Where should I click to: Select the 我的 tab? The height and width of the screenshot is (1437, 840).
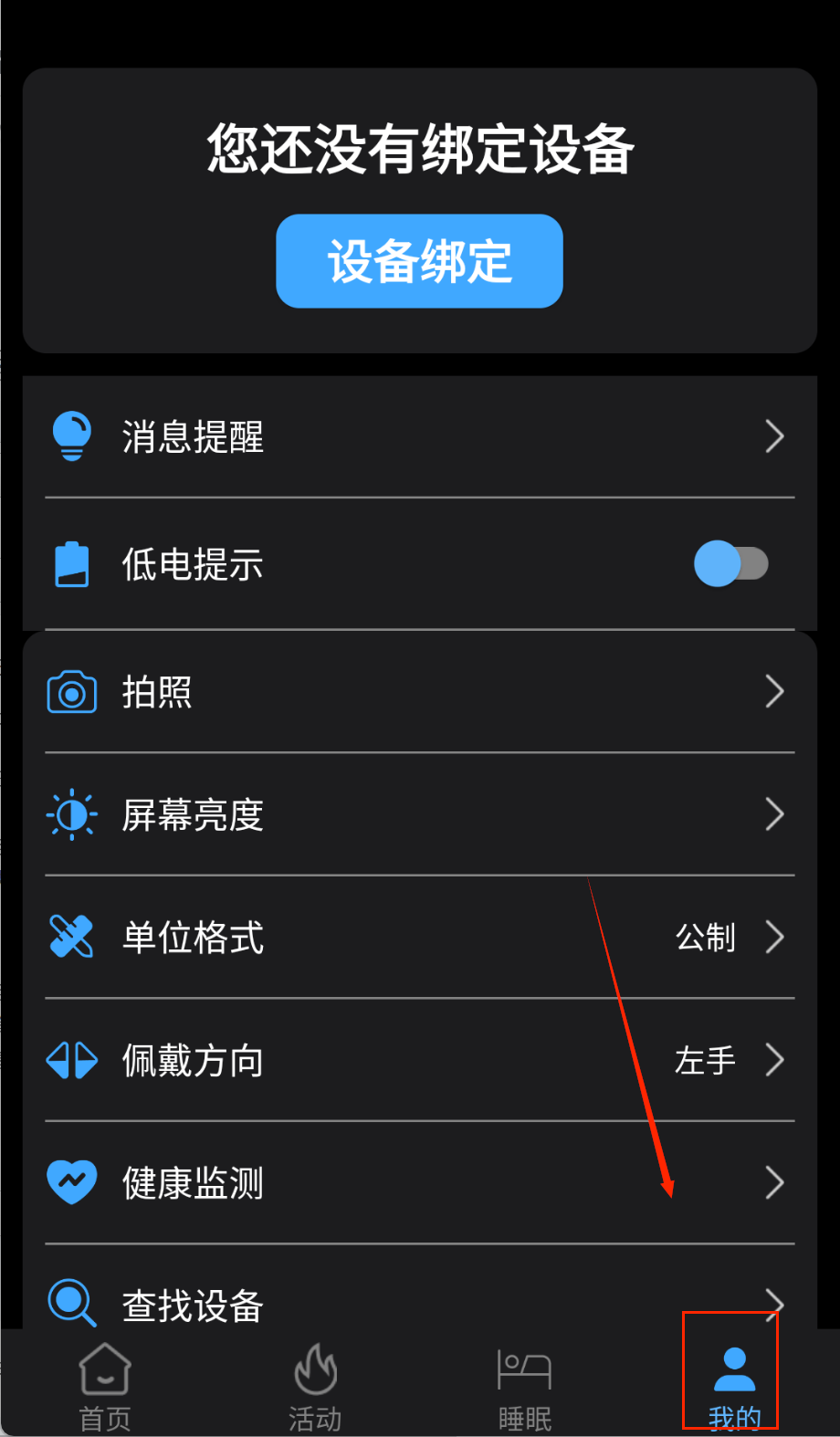click(x=734, y=1385)
